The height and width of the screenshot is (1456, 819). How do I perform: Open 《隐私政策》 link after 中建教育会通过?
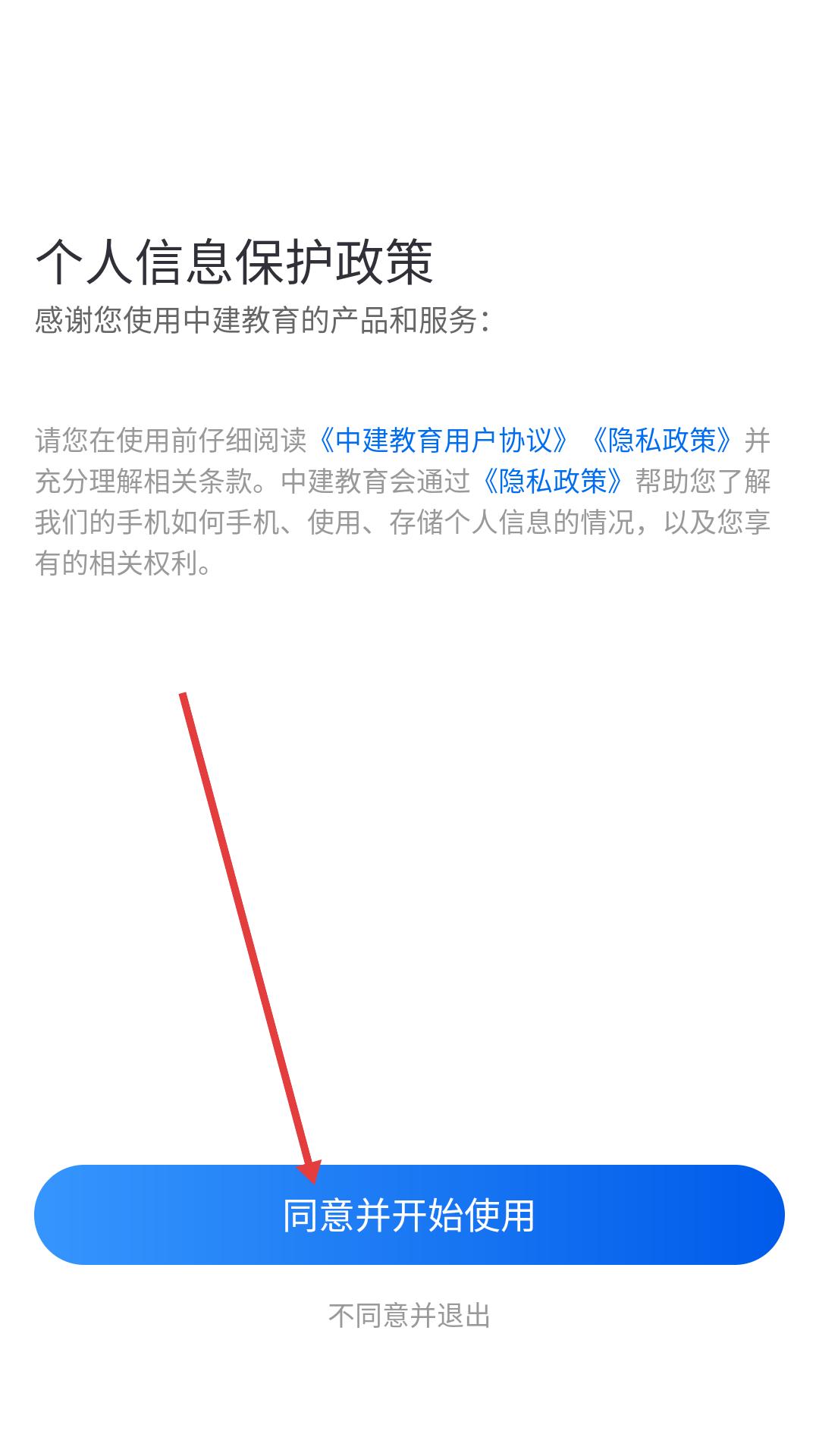pos(553,481)
